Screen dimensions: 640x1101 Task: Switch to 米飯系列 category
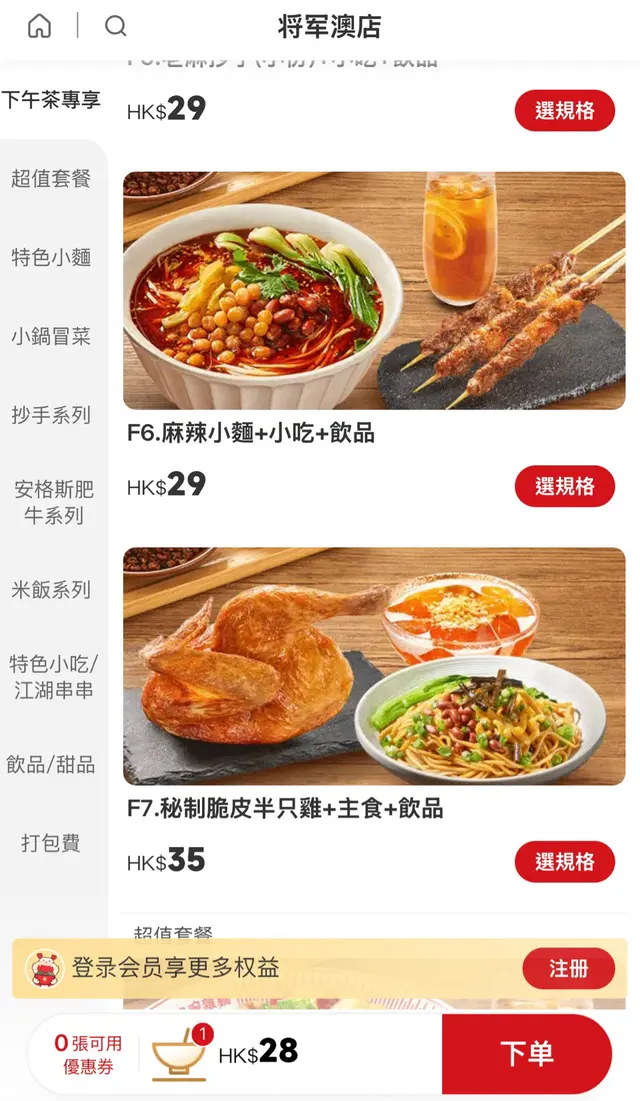point(51,590)
